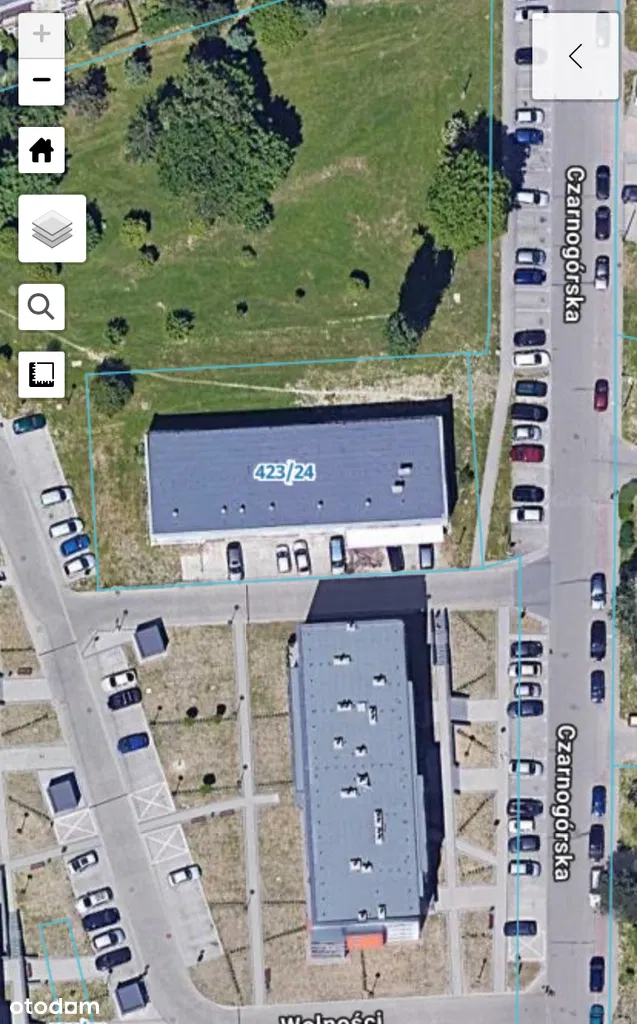This screenshot has width=637, height=1024.
Task: Open the measurement ruler tool
Action: [x=41, y=374]
